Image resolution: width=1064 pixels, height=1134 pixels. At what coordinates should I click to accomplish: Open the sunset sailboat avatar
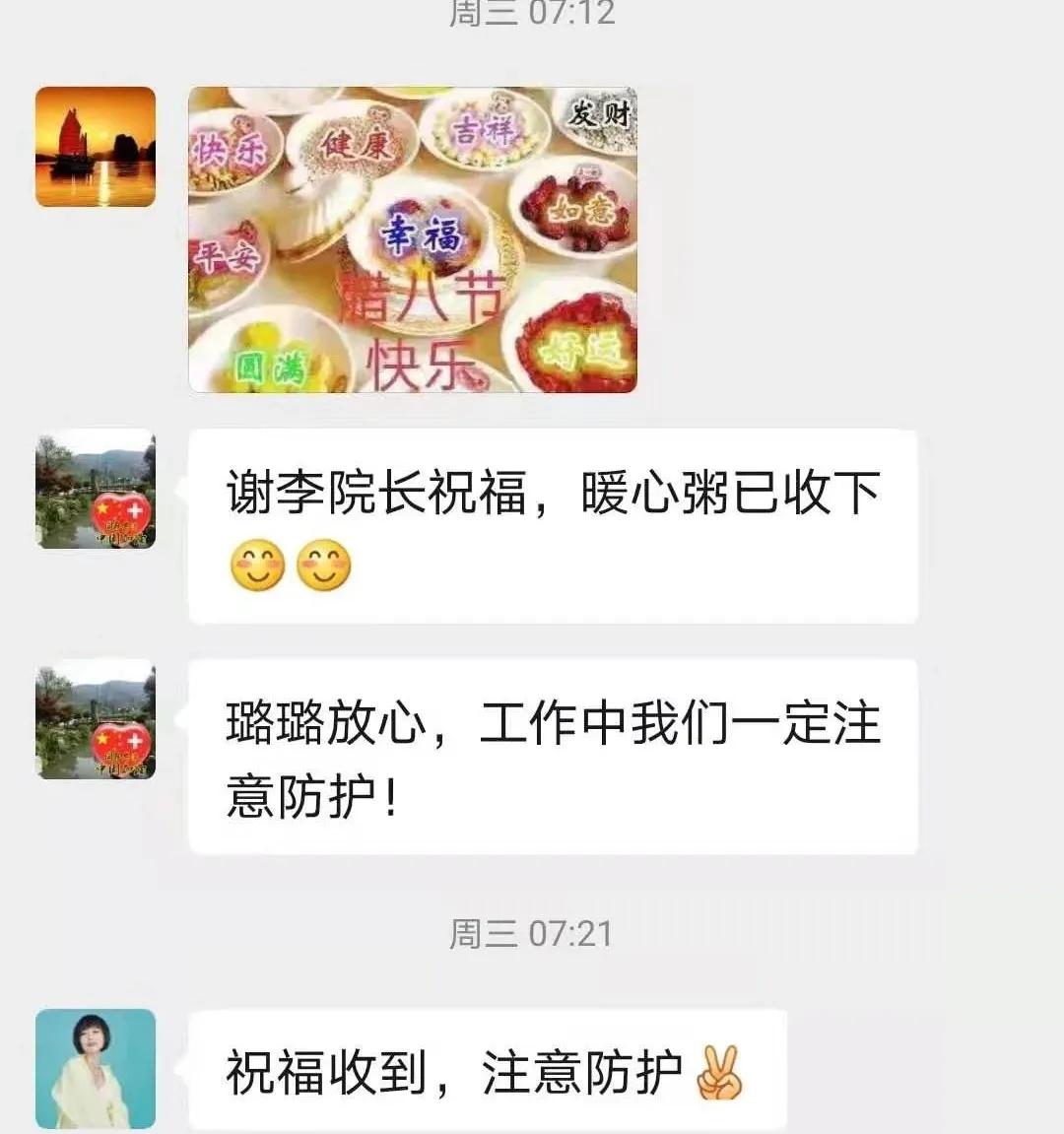pos(95,145)
